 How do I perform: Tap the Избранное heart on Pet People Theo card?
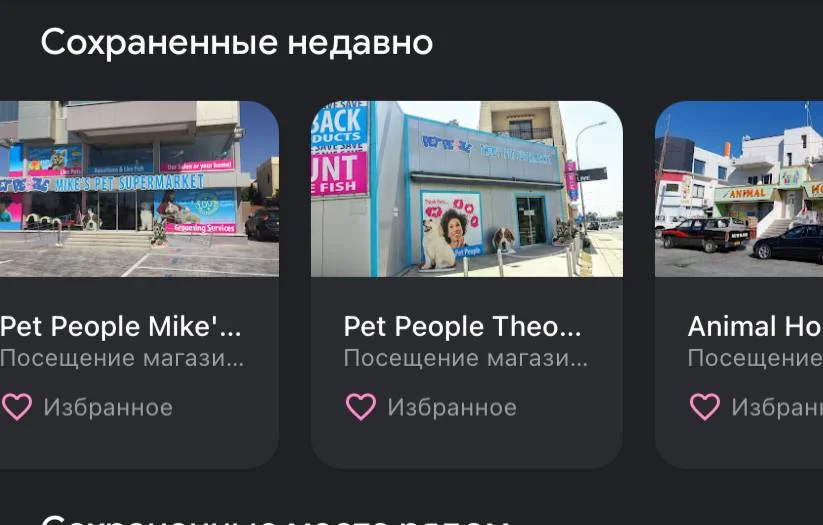coord(361,407)
